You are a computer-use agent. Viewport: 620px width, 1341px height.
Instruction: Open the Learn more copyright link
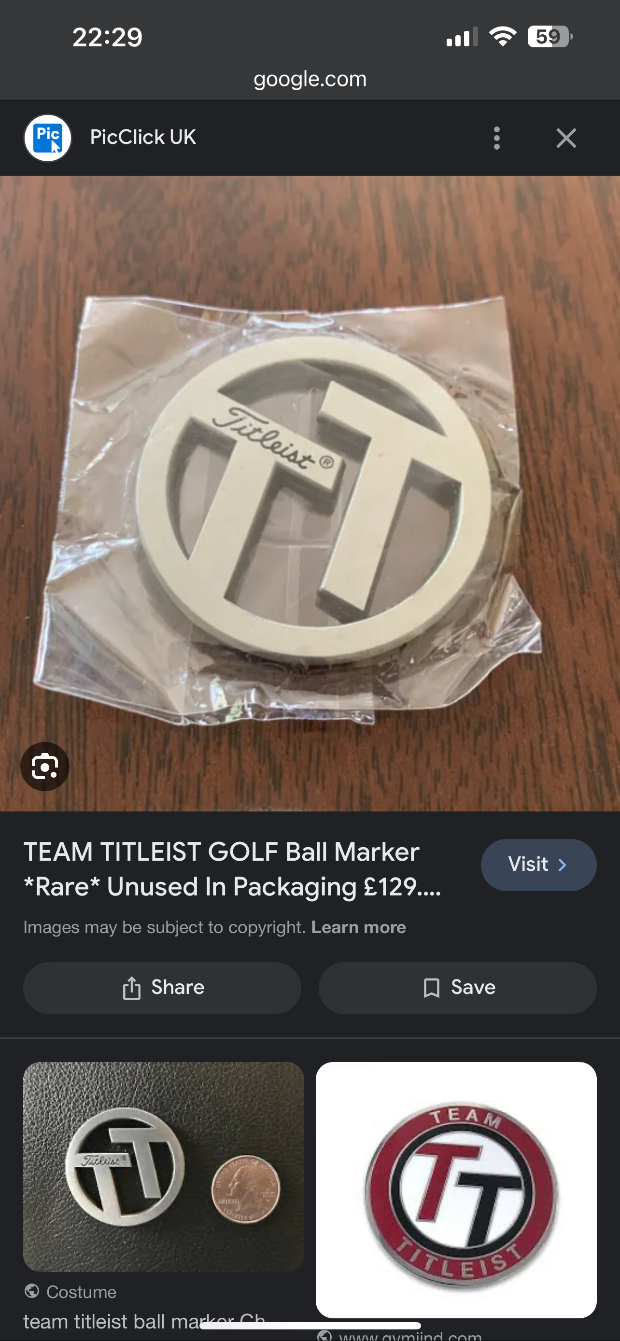(x=358, y=927)
